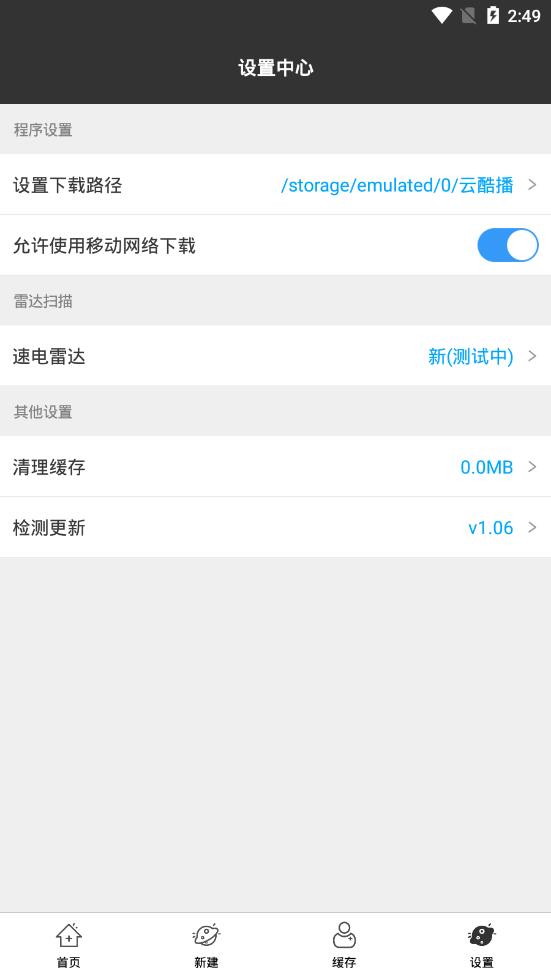Viewport: 551px width, 979px height.
Task: Toggle 允许使用移动网络下载 switch
Action: click(x=507, y=245)
